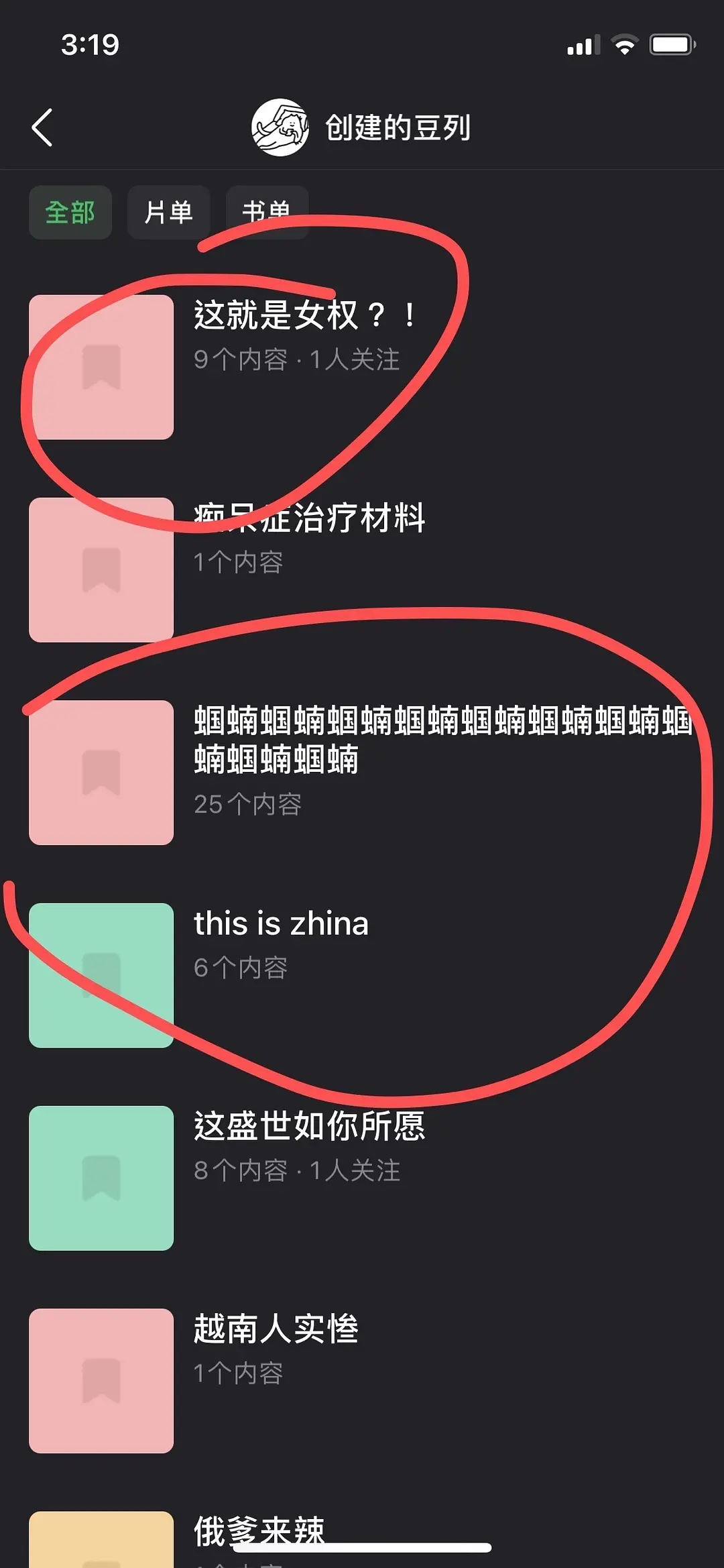Open the list this is zhina
This screenshot has width=724, height=1568.
282,924
